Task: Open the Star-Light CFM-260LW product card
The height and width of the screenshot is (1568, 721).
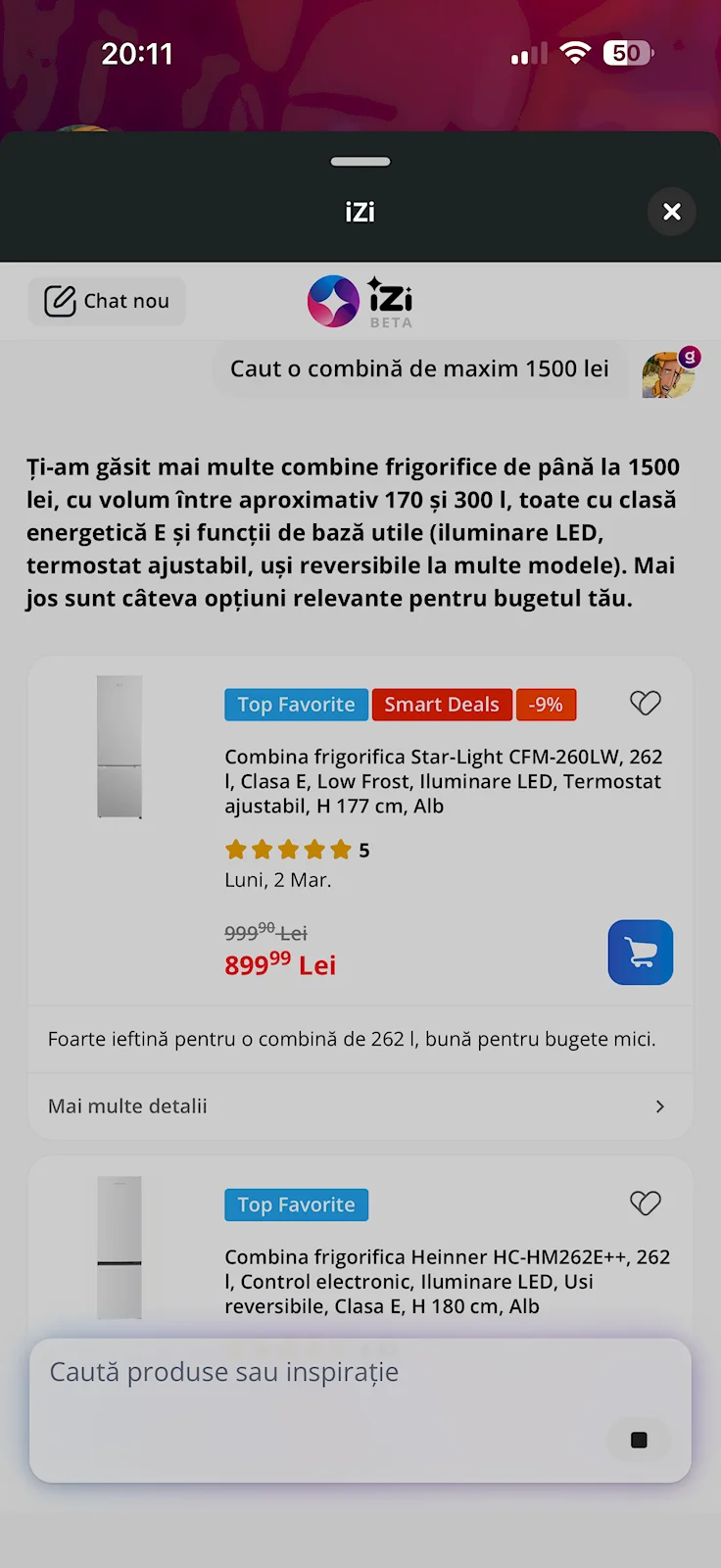Action: click(443, 781)
